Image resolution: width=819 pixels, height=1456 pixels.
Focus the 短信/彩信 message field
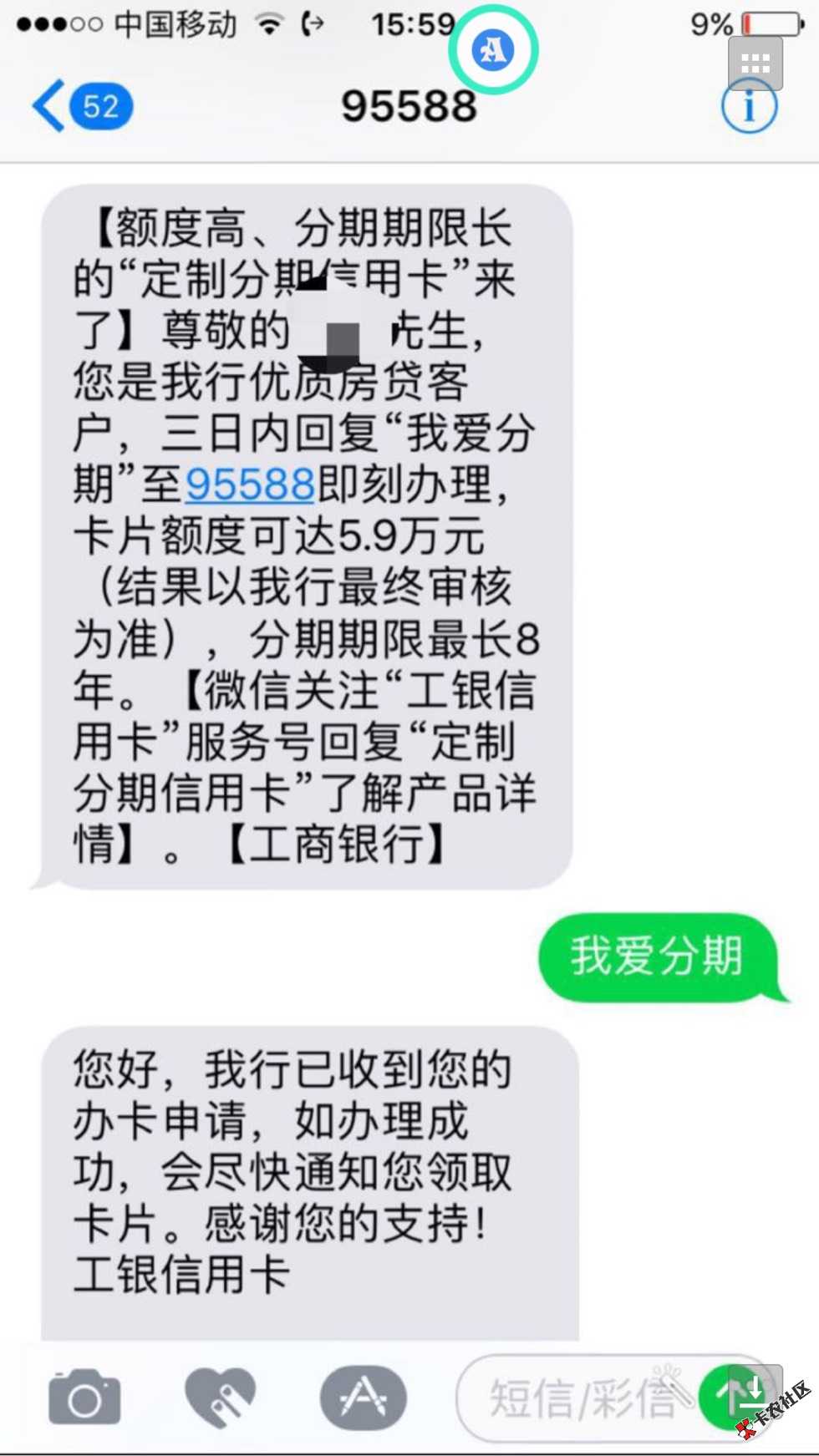point(577,1398)
